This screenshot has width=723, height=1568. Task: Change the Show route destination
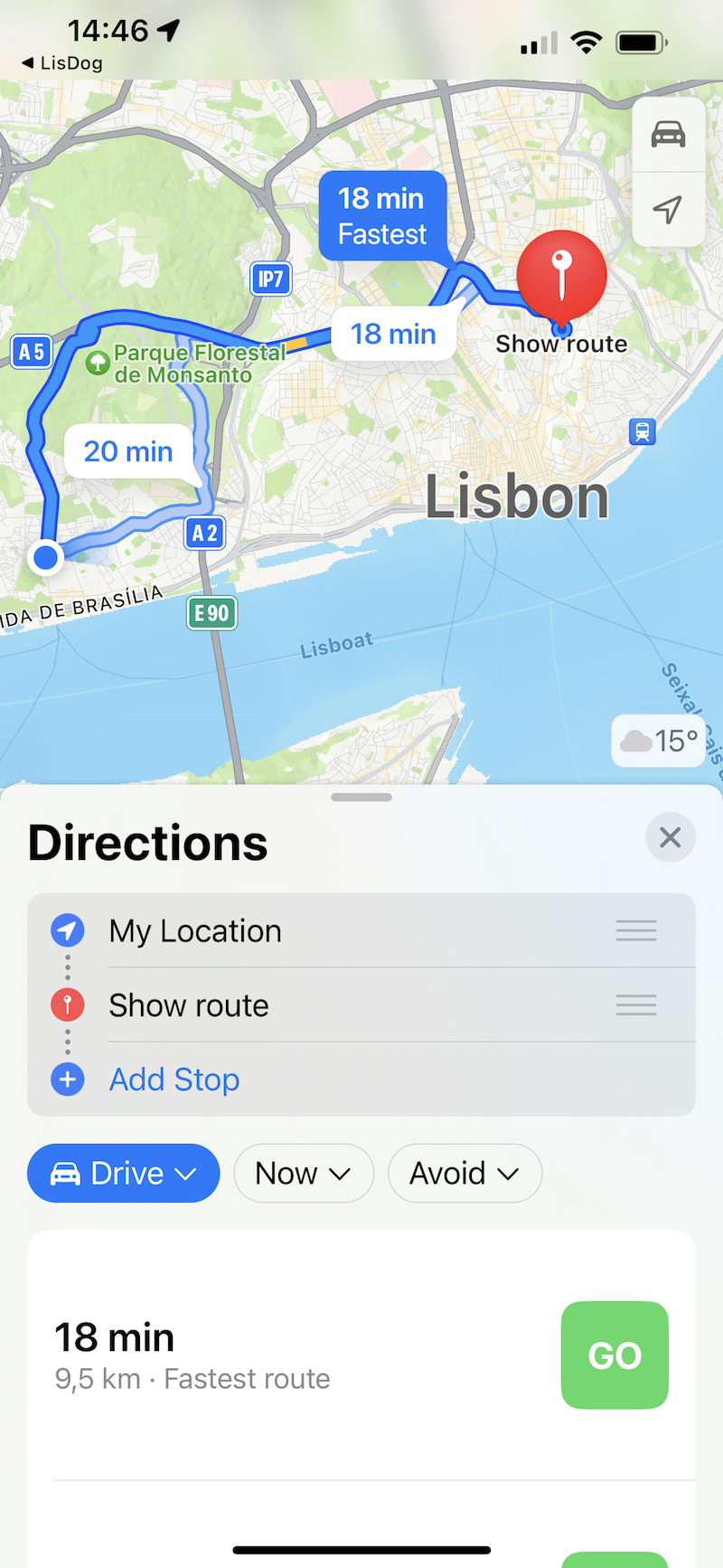[189, 1006]
